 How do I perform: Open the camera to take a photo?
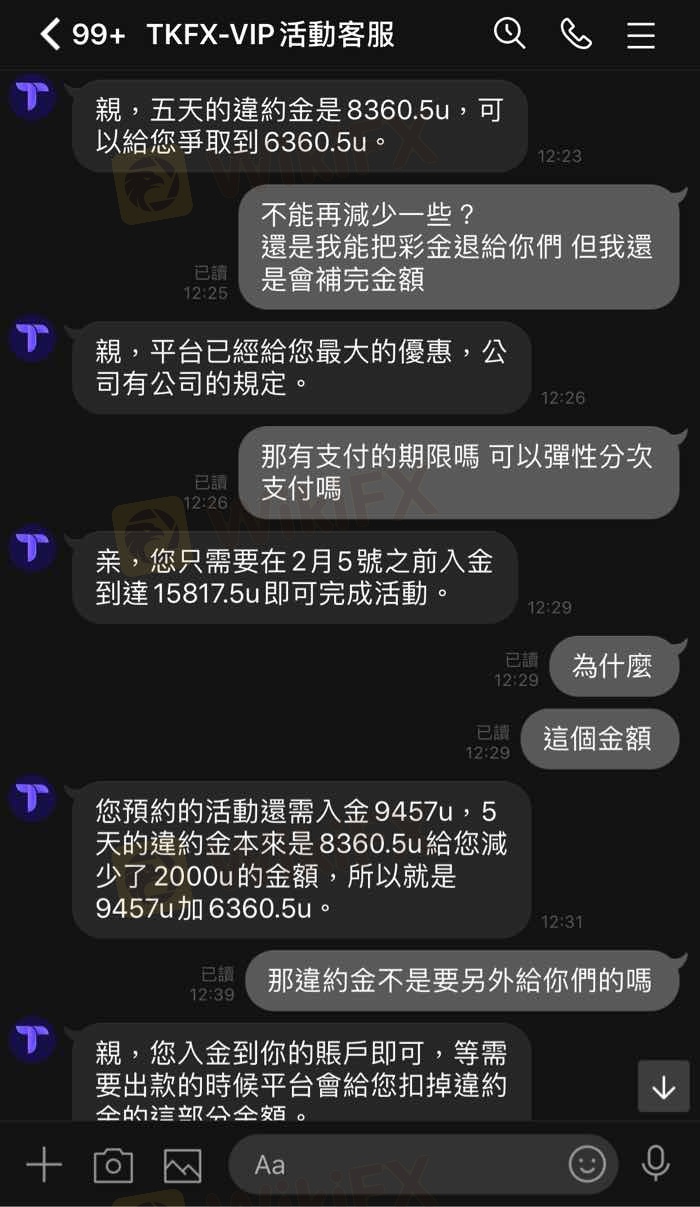tap(113, 1165)
